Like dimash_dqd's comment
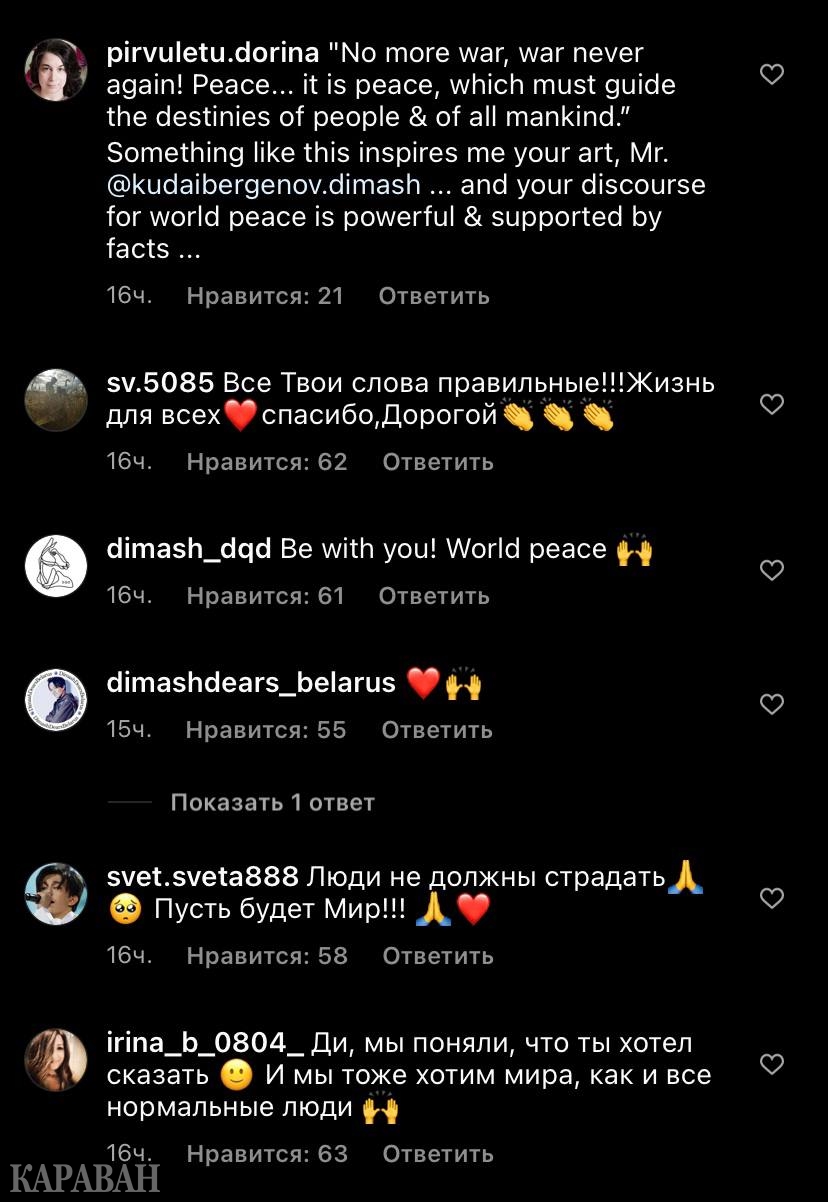The height and width of the screenshot is (1202, 828). [772, 570]
